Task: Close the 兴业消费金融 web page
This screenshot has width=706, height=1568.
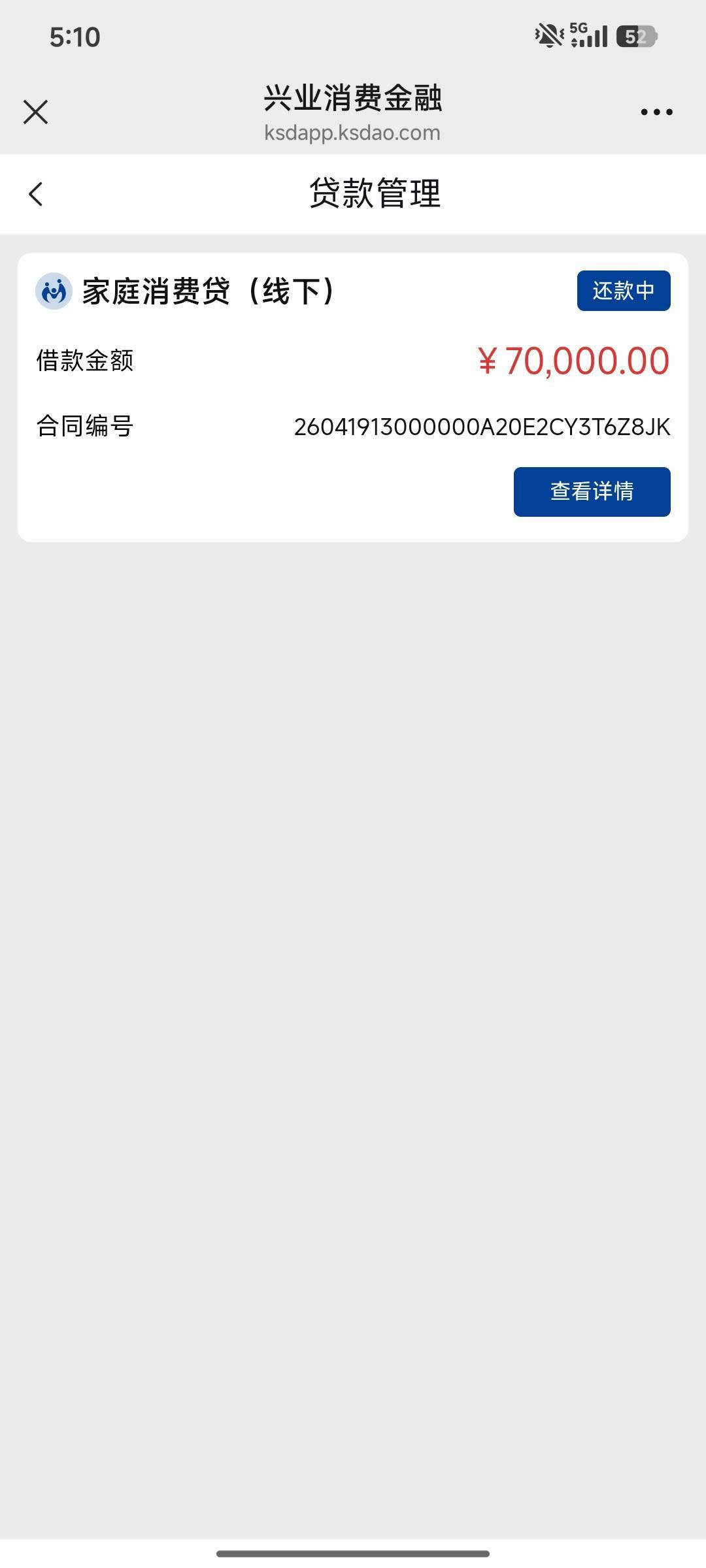Action: point(35,112)
